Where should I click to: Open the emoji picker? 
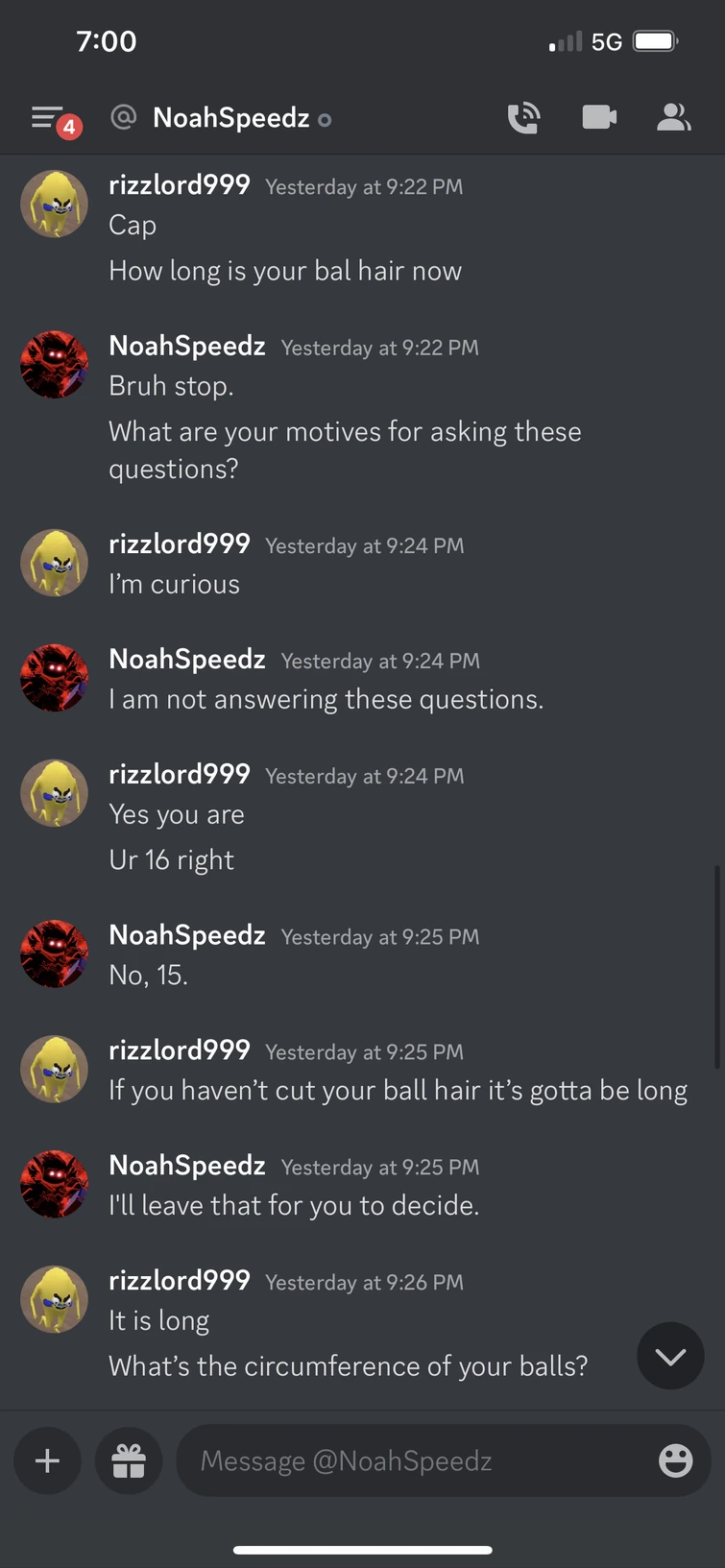(675, 1460)
